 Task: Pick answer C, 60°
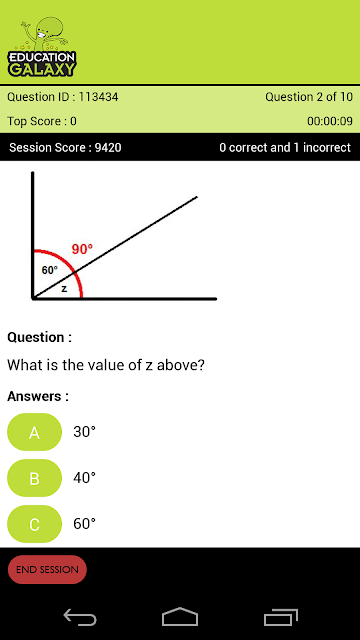click(x=34, y=524)
